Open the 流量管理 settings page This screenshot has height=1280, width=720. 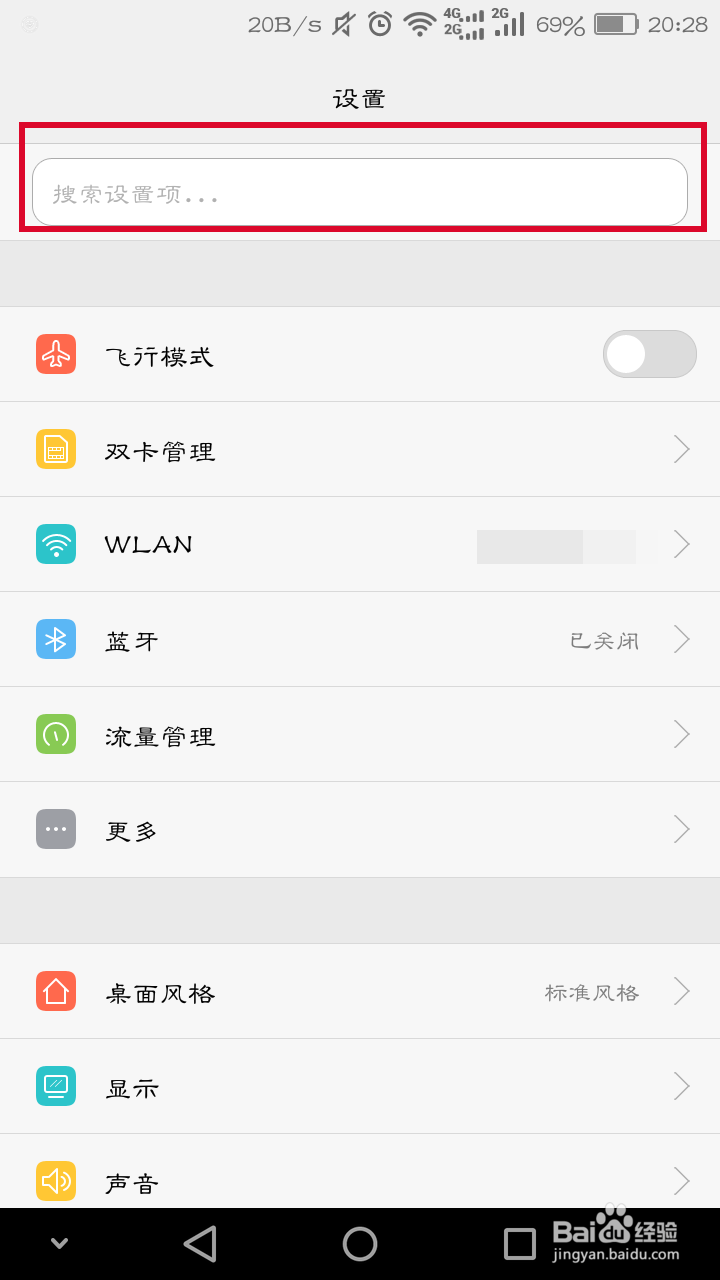(683, 734)
